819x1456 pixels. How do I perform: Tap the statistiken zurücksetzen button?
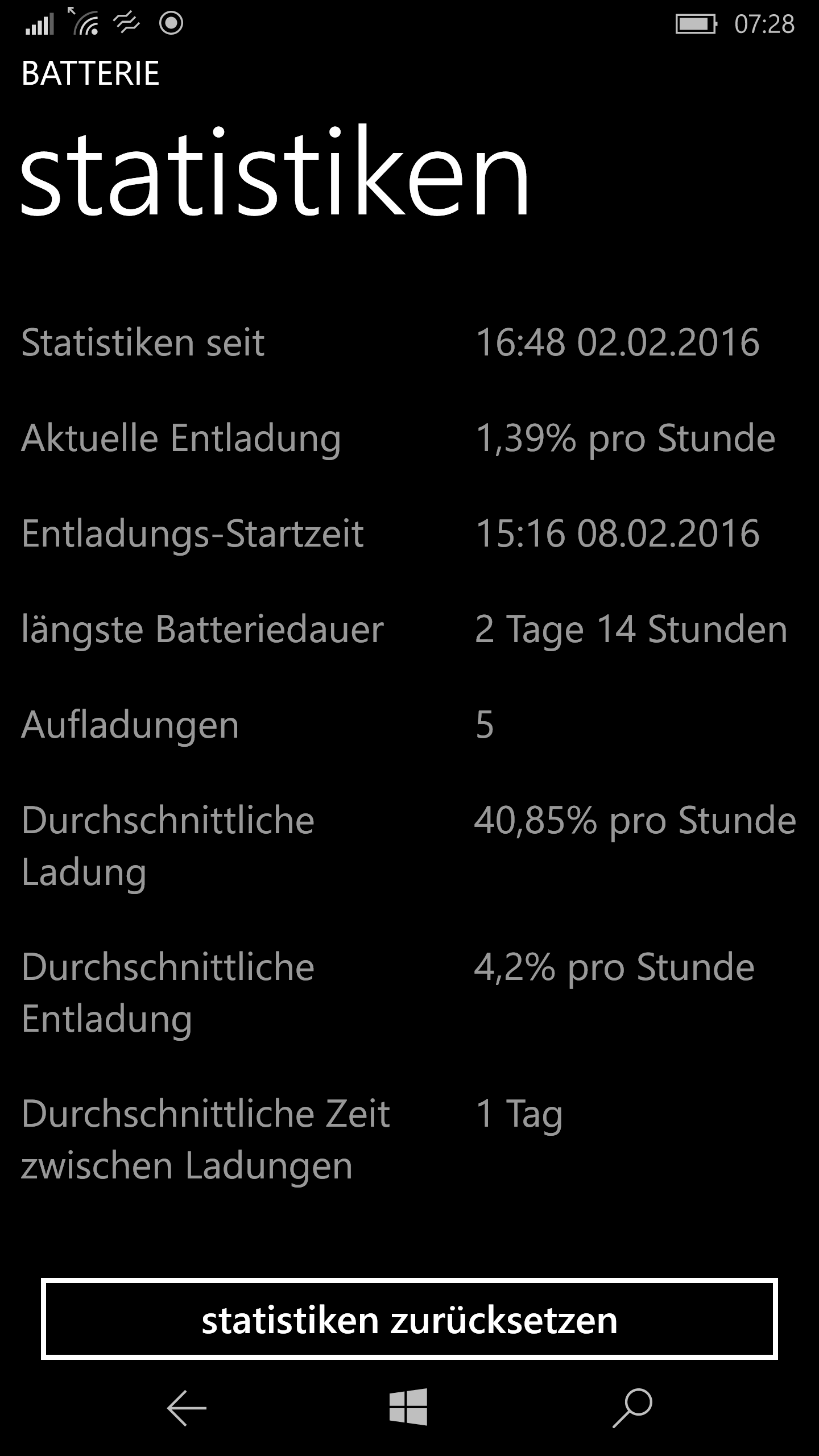(409, 1319)
